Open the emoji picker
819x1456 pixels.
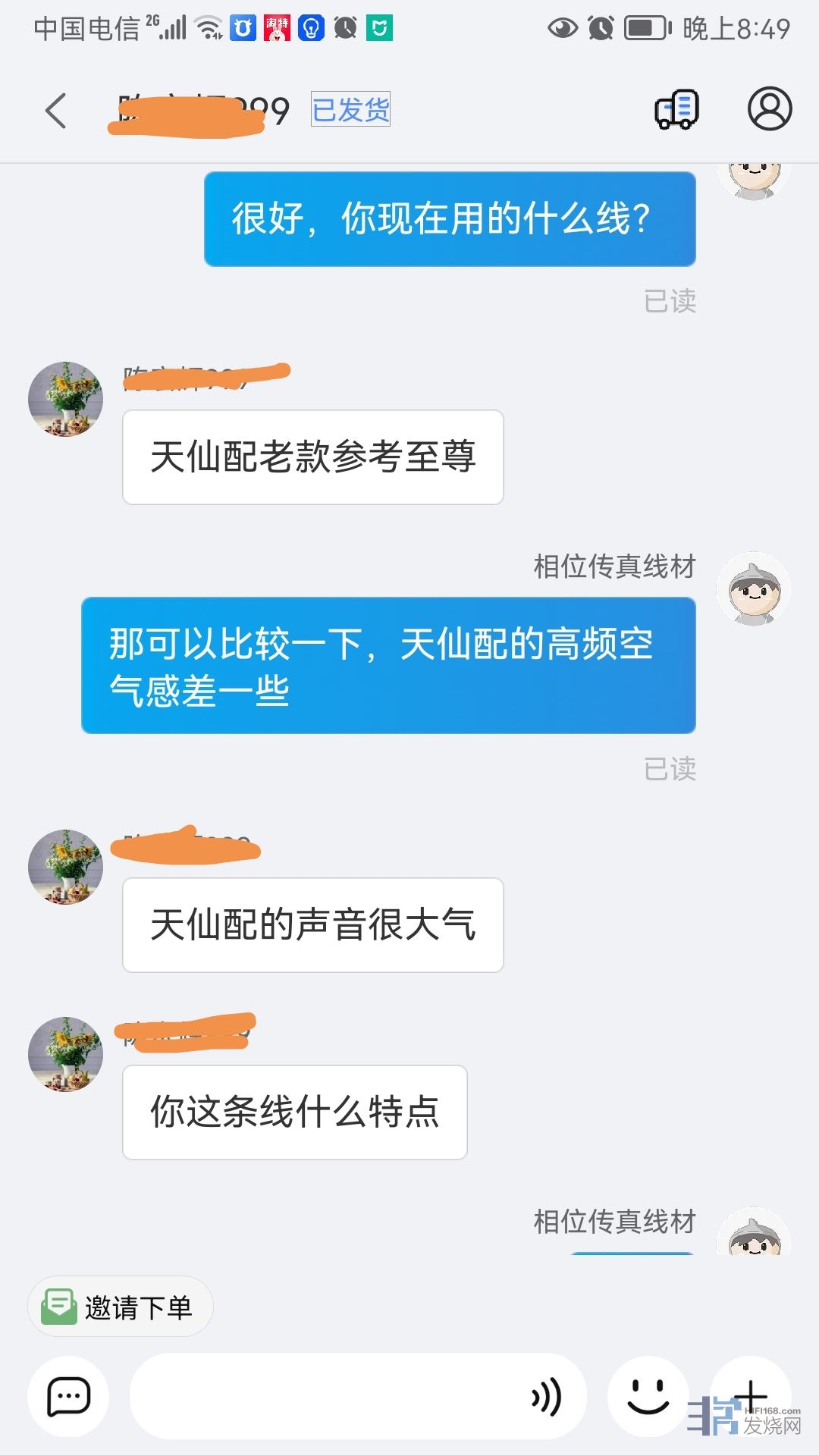click(648, 1396)
